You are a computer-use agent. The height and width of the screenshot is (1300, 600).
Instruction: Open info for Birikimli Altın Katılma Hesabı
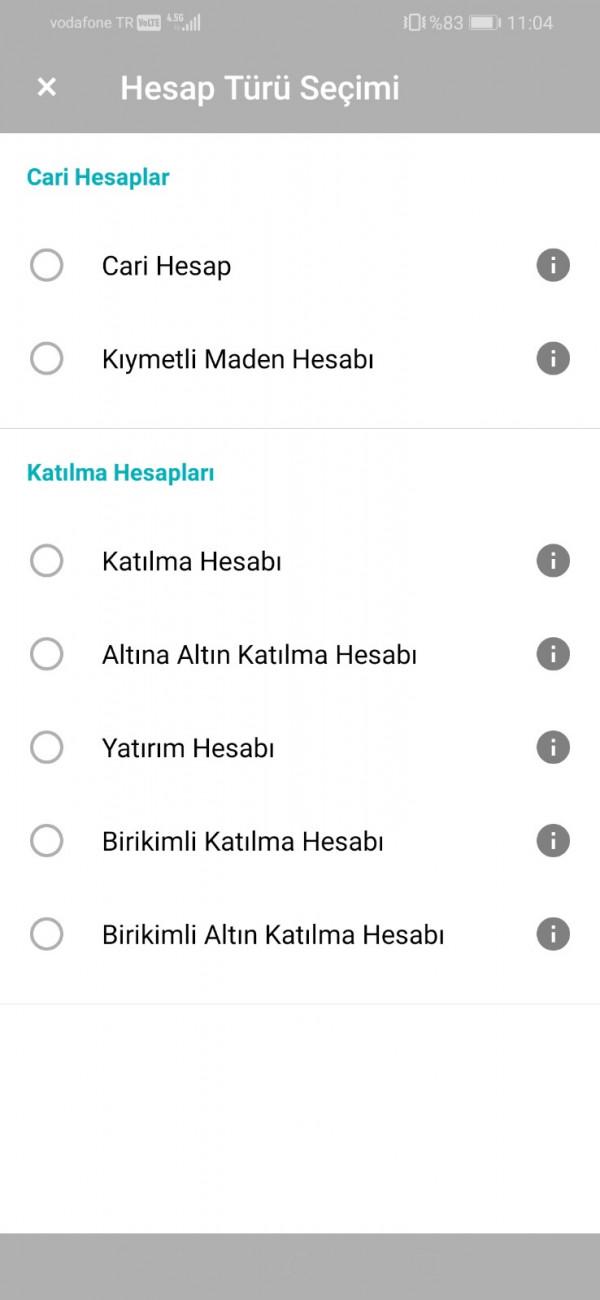tap(553, 934)
